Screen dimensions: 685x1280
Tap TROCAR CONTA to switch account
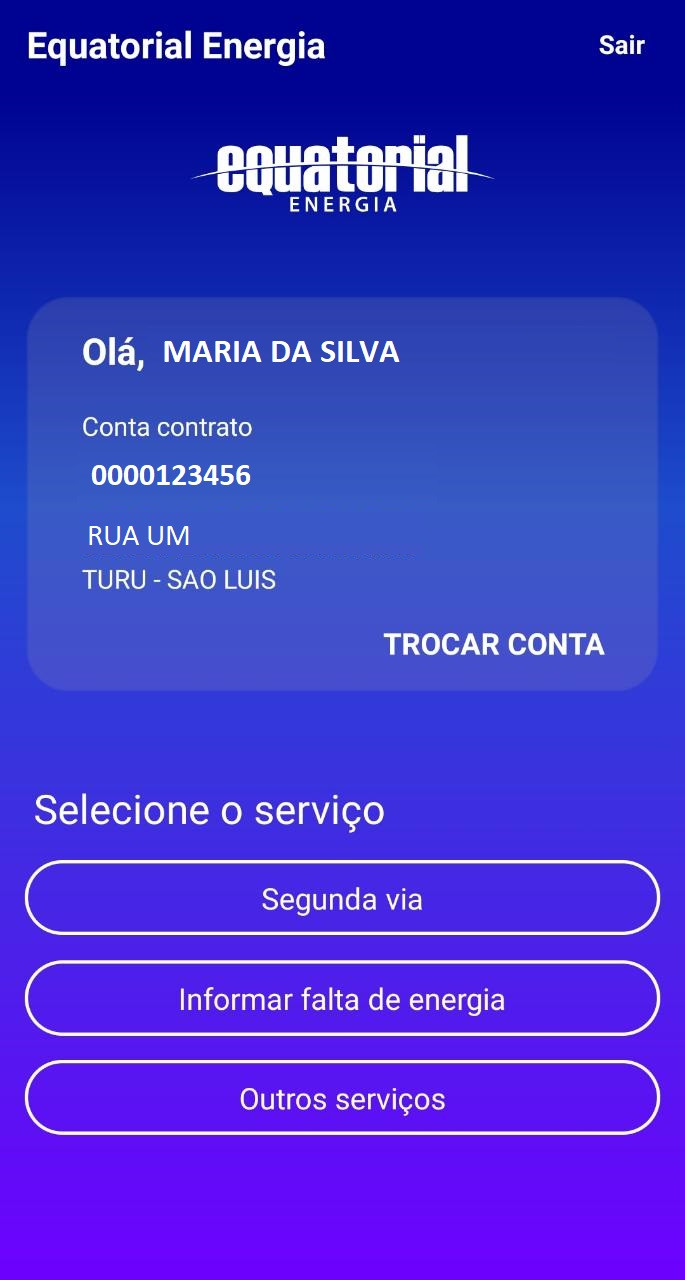click(494, 644)
